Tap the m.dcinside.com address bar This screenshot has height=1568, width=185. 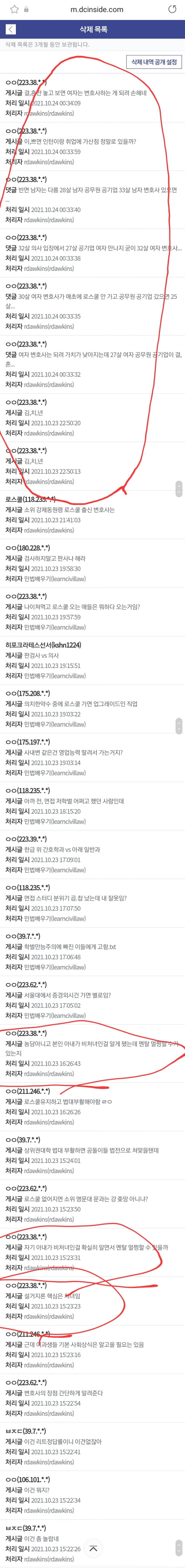click(x=92, y=9)
